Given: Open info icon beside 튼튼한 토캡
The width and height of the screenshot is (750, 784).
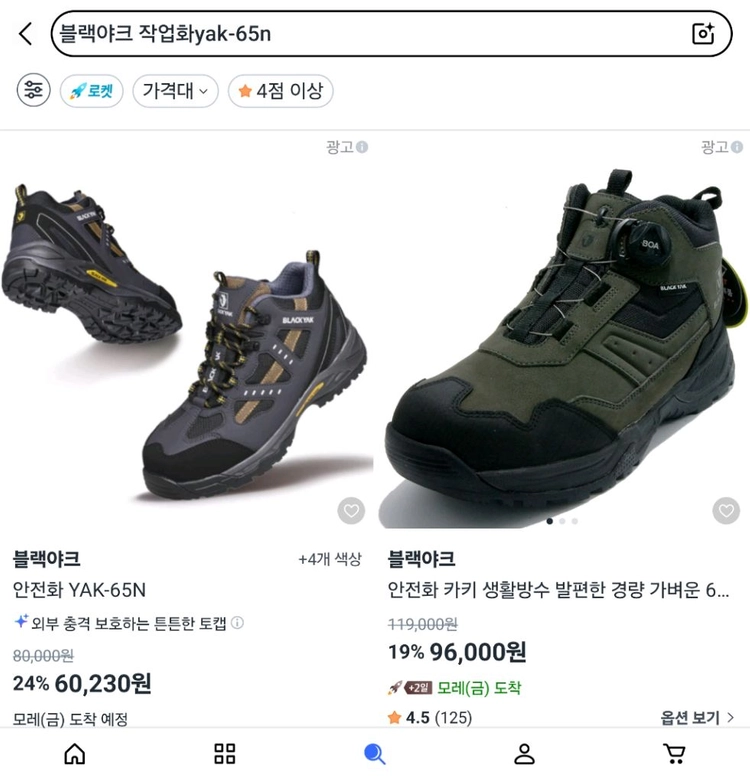Looking at the screenshot, I should point(238,623).
